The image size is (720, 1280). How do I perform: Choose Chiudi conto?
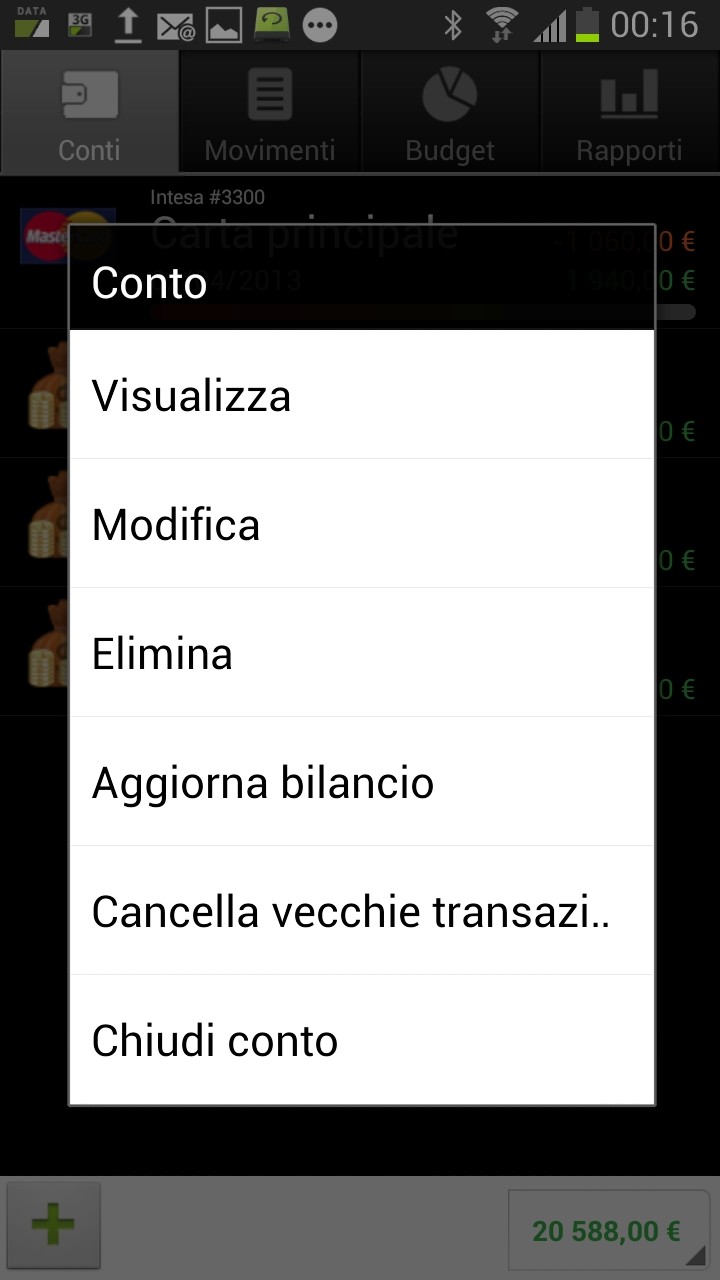pos(361,1040)
